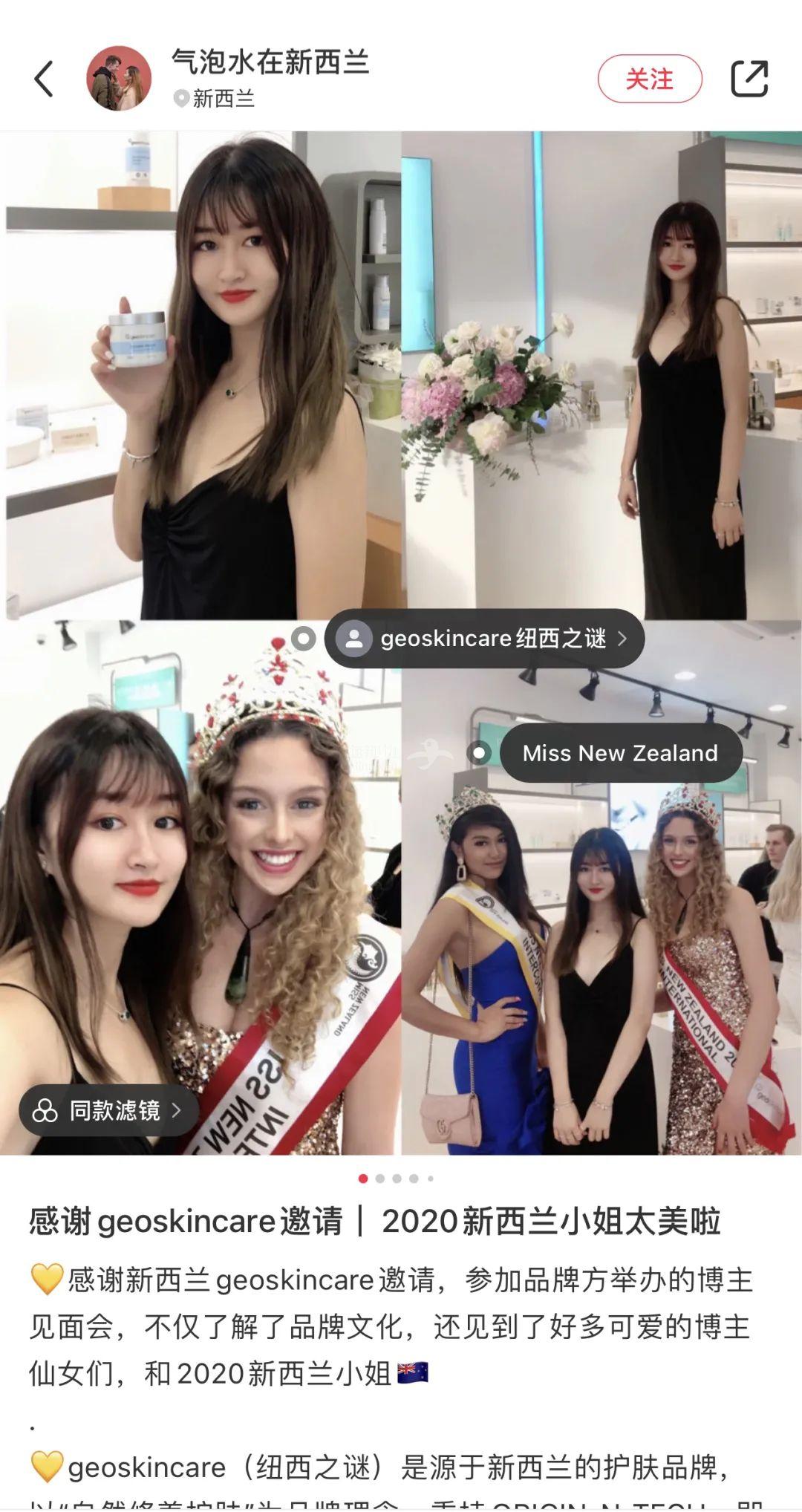Viewport: 802px width, 1512px height.
Task: Try the same filter via 同款滤镜
Action: [108, 1110]
